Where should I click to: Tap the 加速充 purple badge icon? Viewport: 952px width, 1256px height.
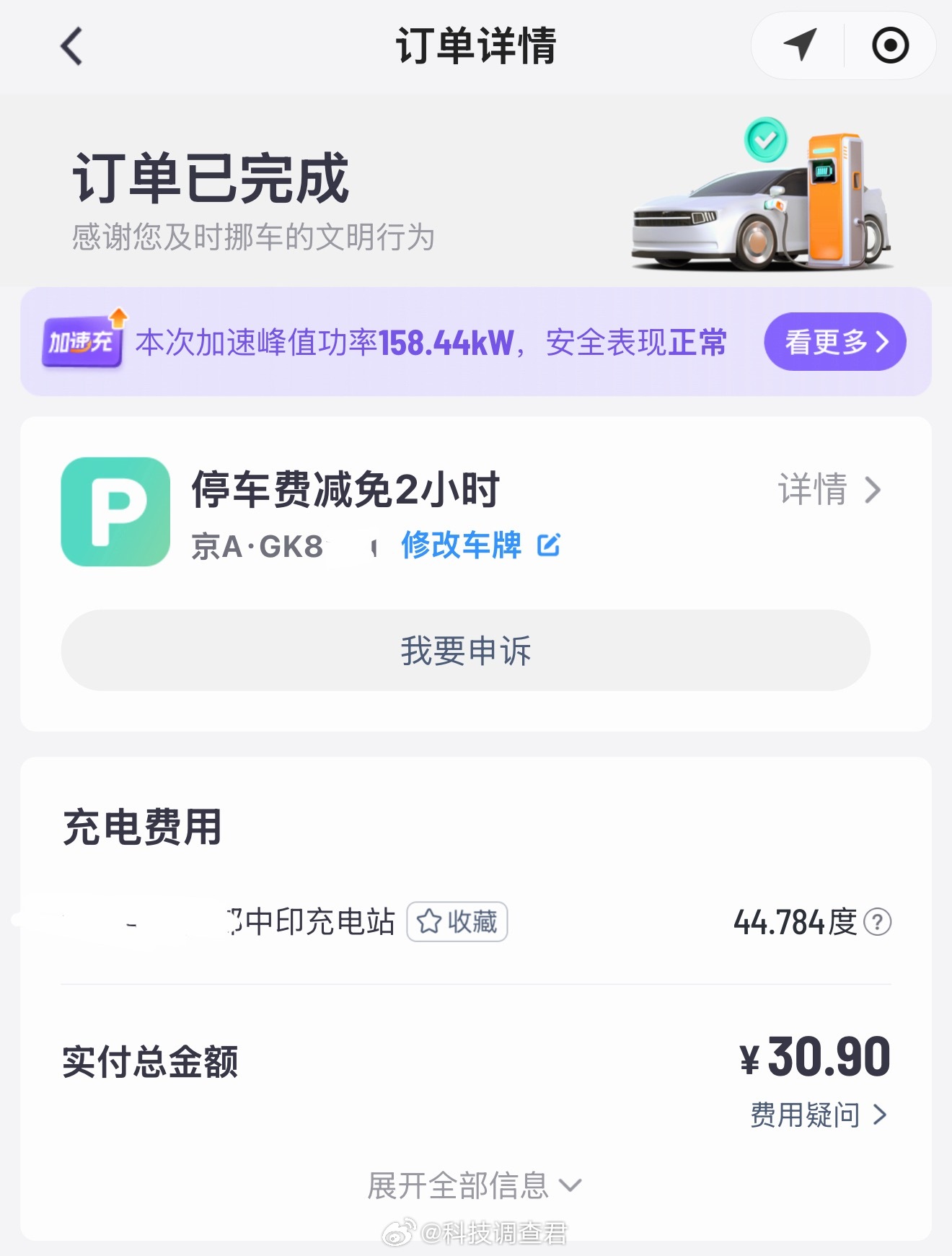pyautogui.click(x=81, y=341)
